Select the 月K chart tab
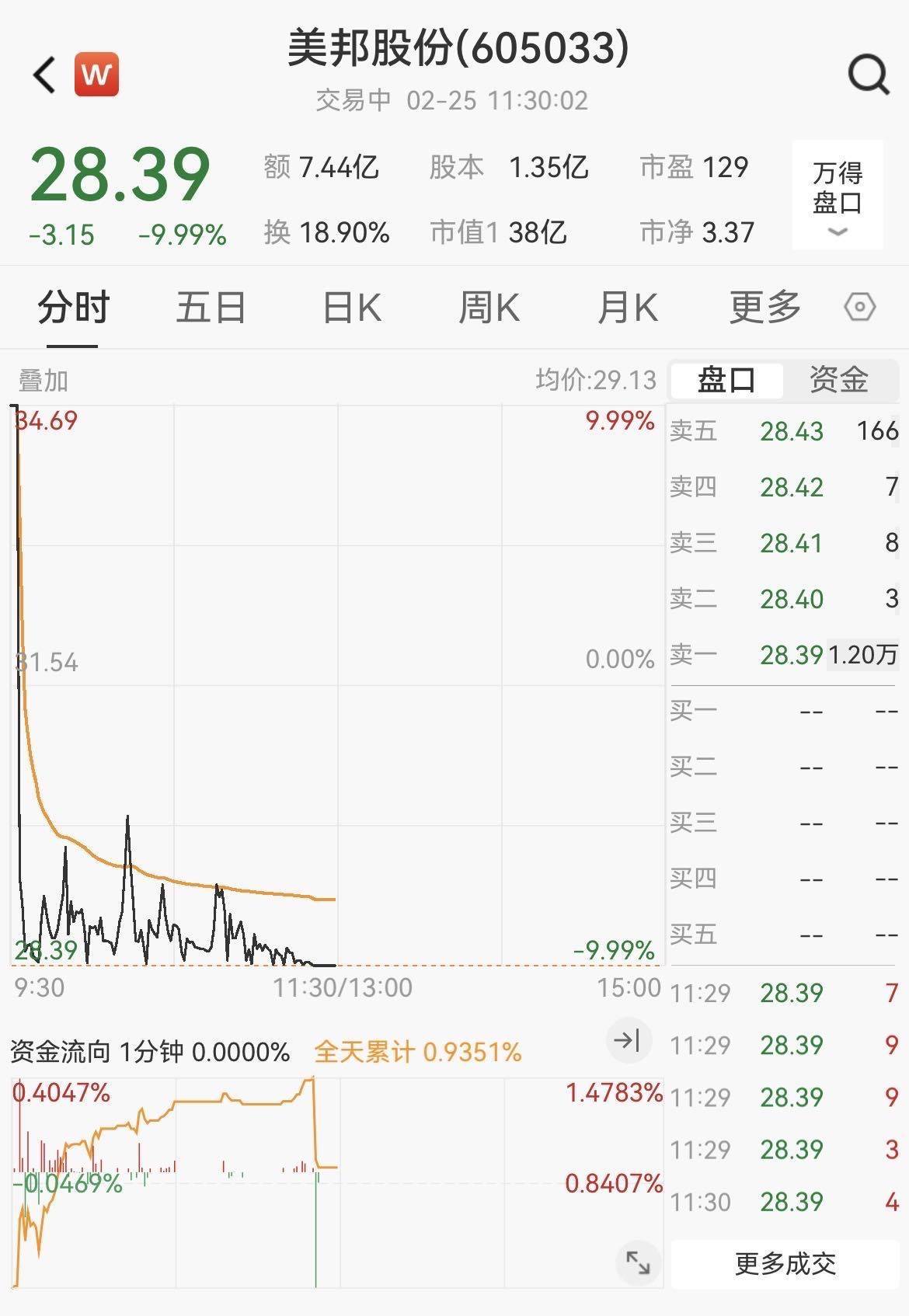Screen dimensions: 909x1316 pos(628,308)
